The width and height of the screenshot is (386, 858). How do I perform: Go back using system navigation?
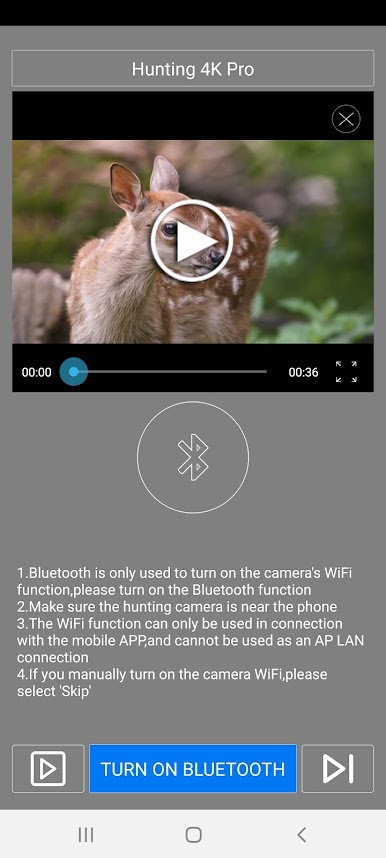click(301, 834)
